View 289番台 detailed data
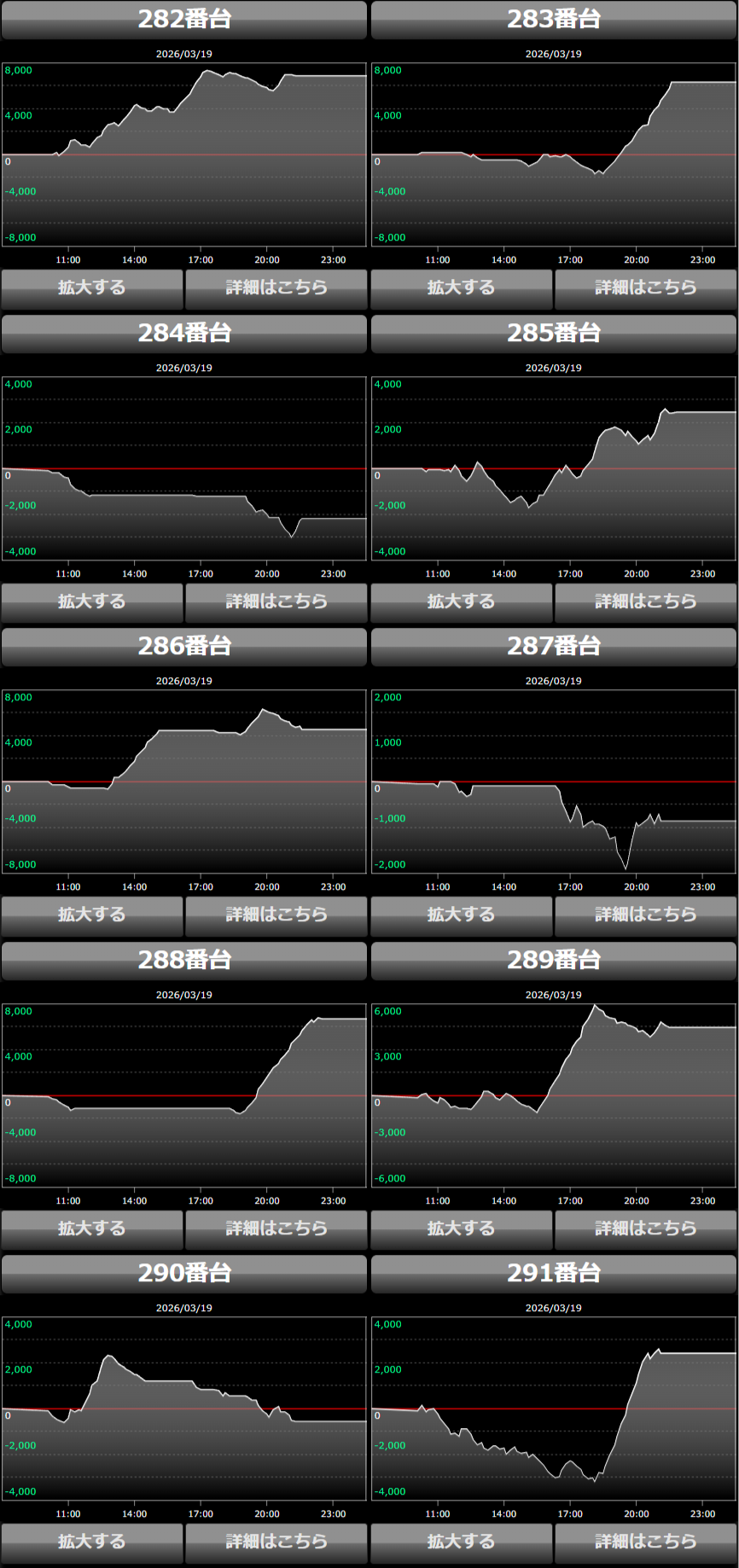 [x=646, y=1229]
